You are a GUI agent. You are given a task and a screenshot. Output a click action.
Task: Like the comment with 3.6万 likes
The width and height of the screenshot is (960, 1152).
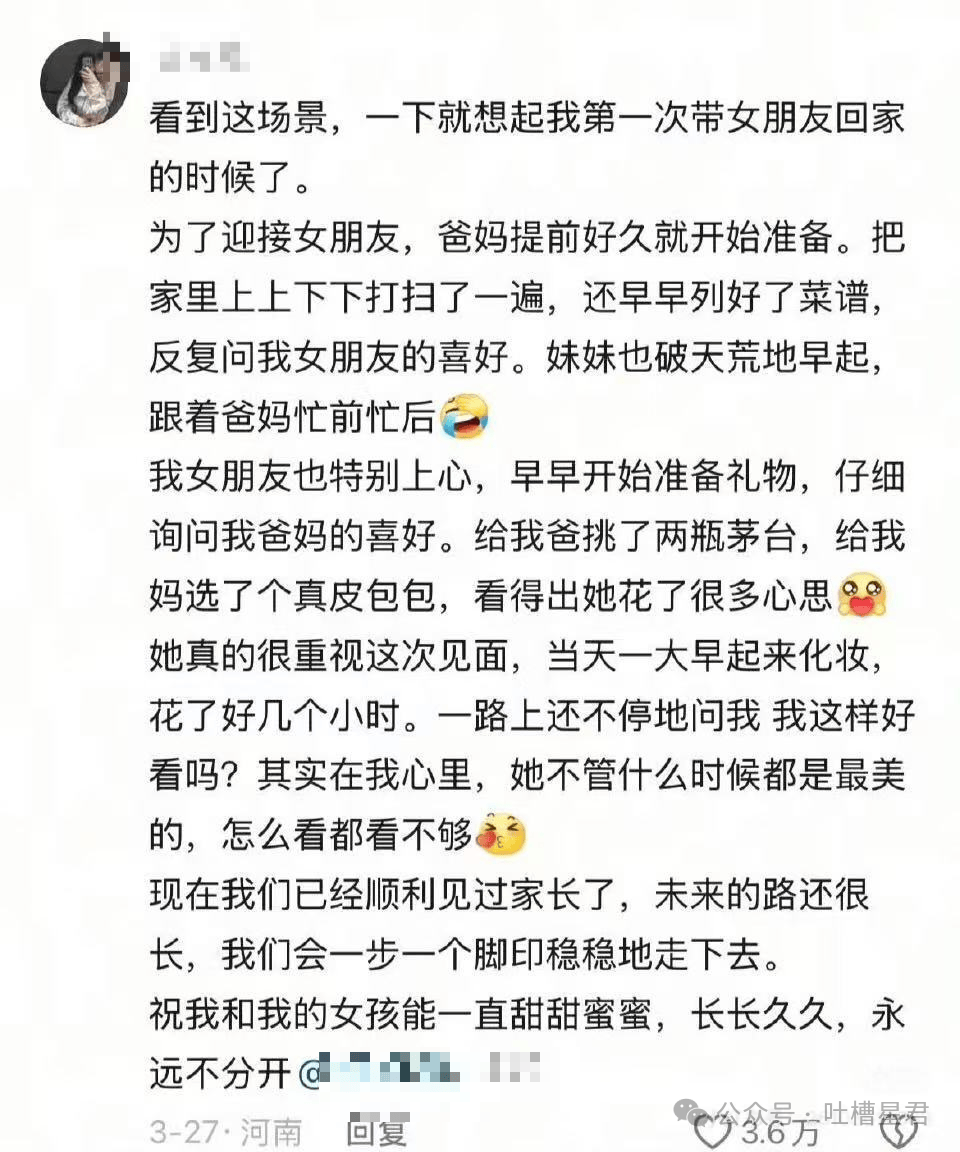click(x=714, y=1133)
